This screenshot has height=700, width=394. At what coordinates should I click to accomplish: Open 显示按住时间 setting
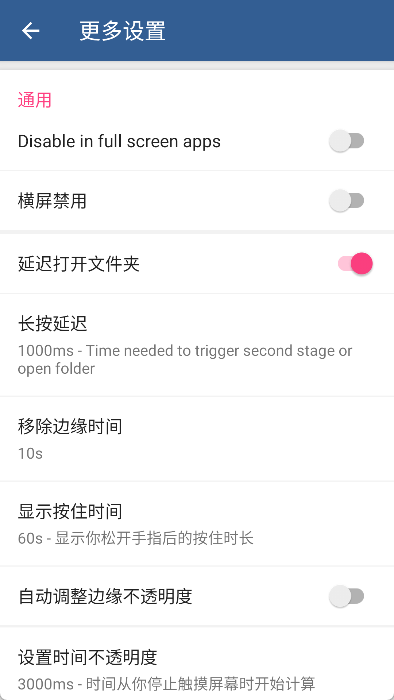coord(197,524)
